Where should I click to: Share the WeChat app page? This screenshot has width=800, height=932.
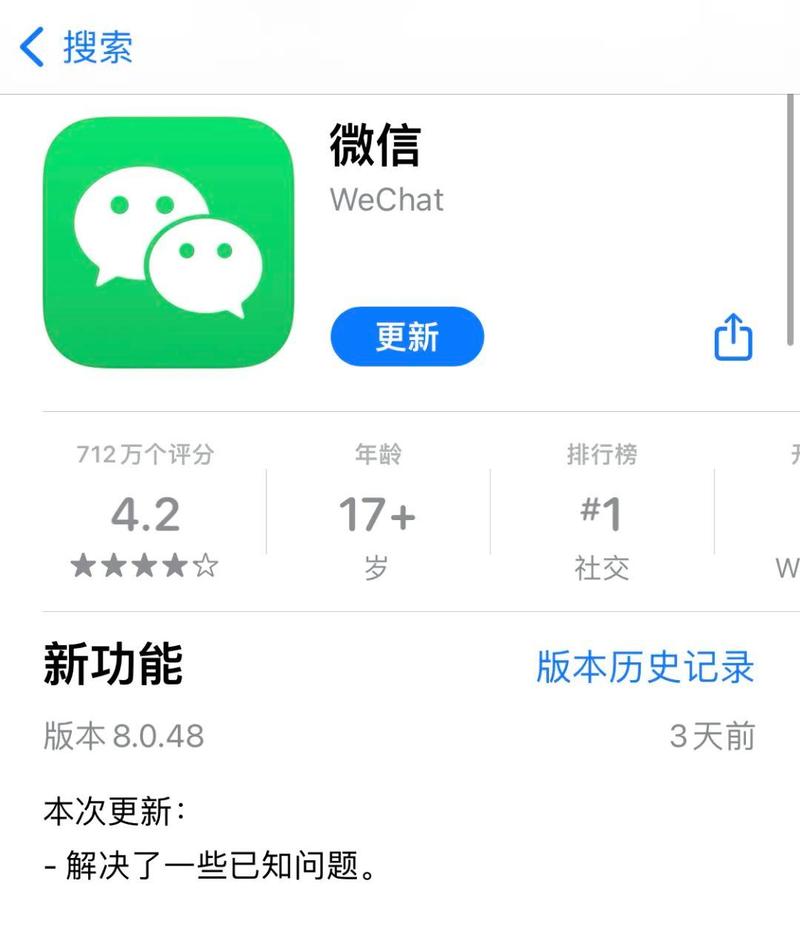(732, 337)
